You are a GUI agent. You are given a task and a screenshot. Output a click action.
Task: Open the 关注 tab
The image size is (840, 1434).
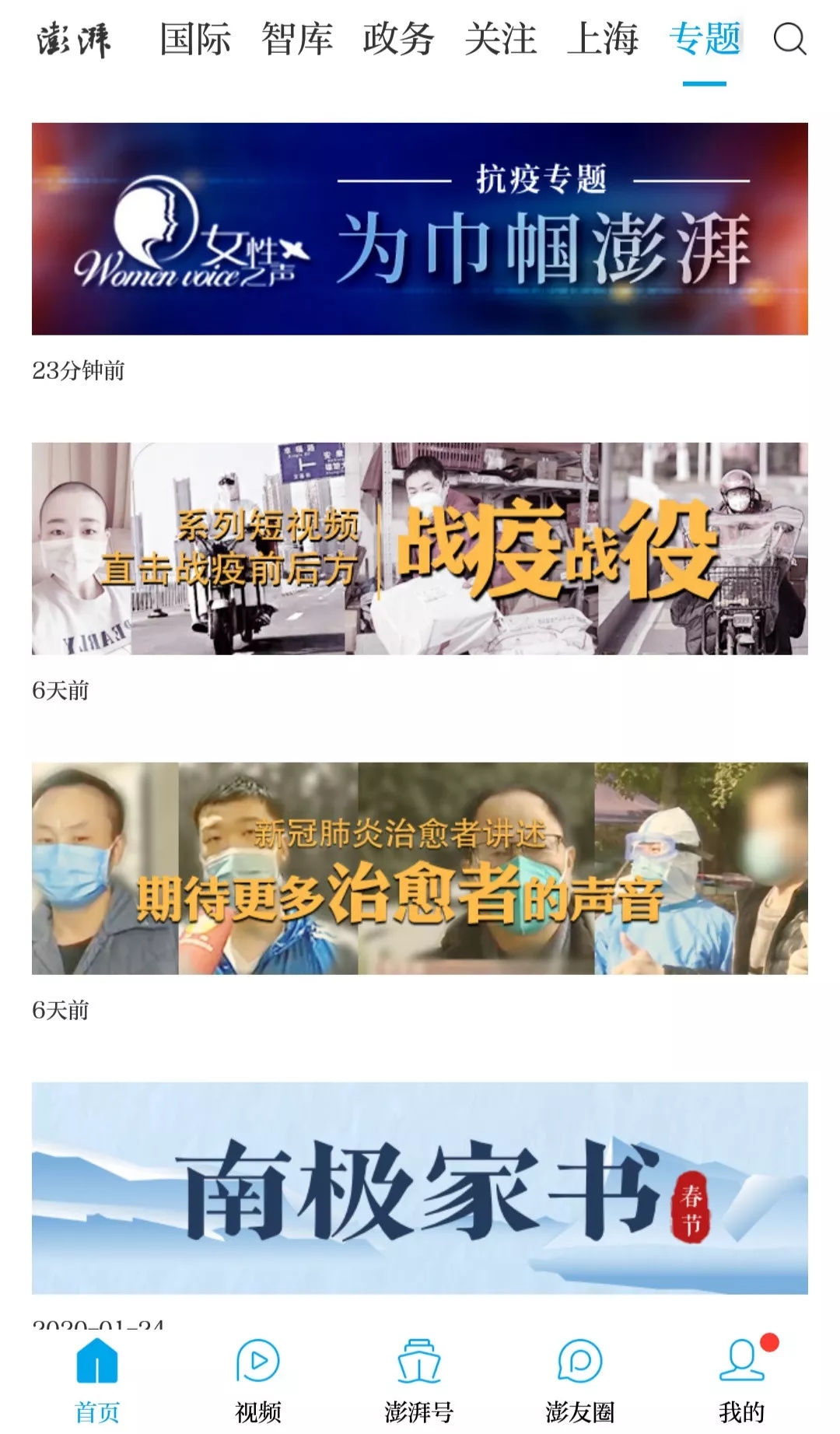[x=500, y=39]
